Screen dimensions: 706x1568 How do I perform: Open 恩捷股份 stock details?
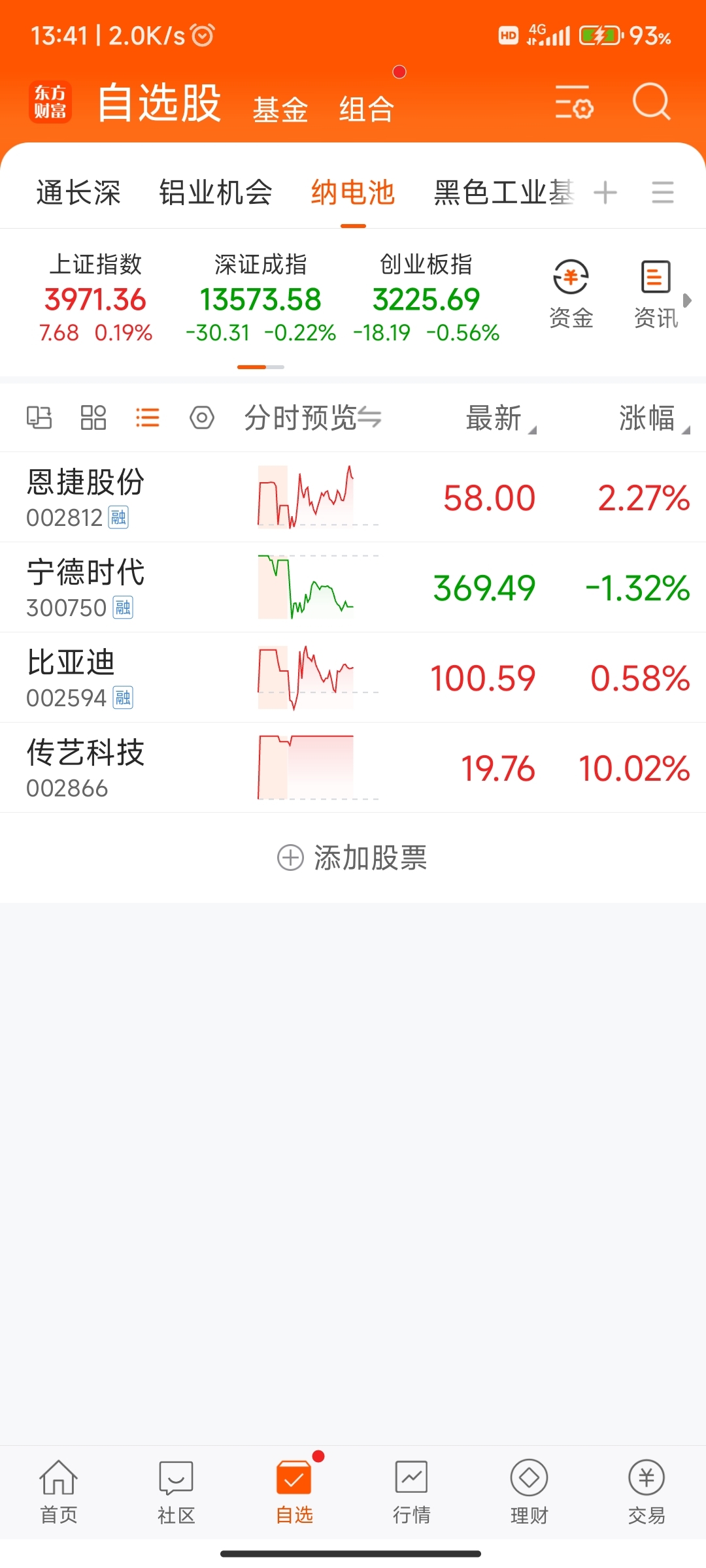point(353,497)
